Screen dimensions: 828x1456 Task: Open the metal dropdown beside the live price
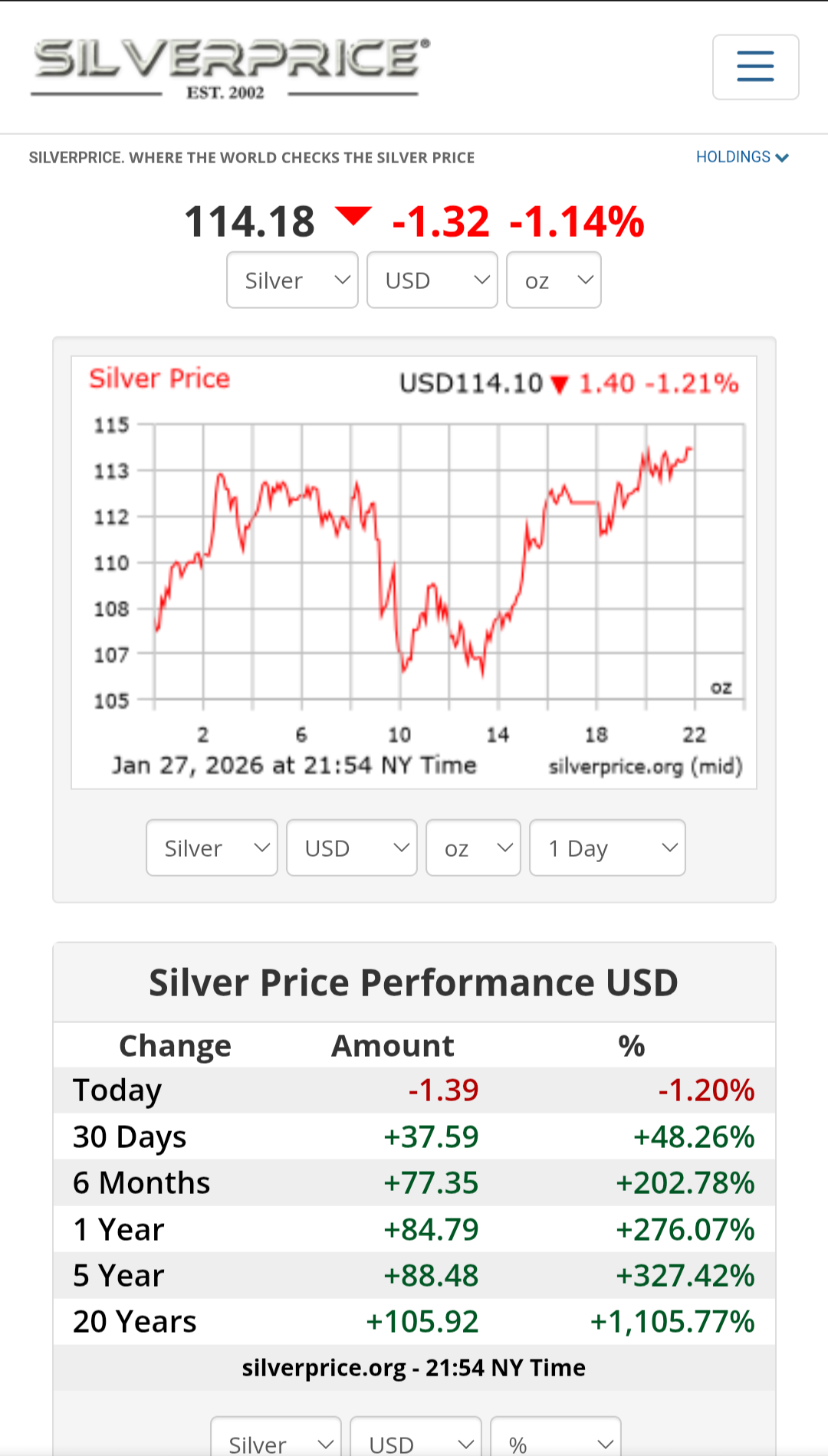[x=292, y=280]
